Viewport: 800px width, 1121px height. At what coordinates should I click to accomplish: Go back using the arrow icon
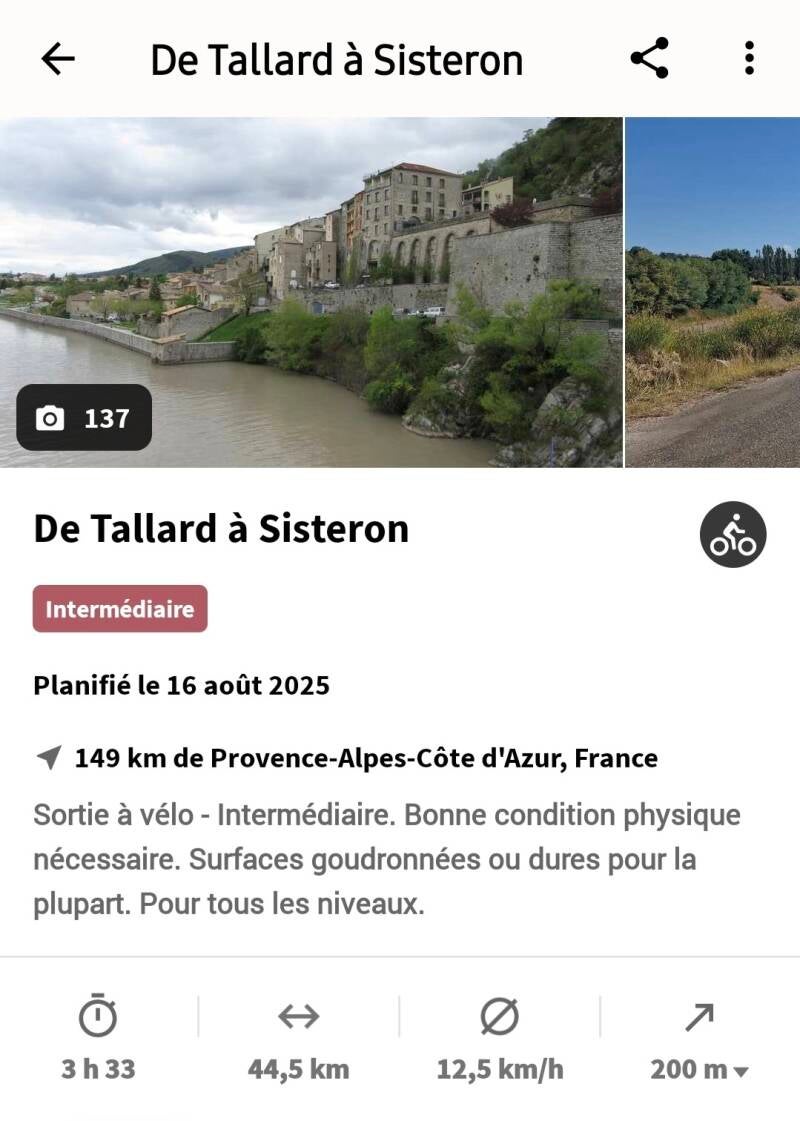click(58, 60)
